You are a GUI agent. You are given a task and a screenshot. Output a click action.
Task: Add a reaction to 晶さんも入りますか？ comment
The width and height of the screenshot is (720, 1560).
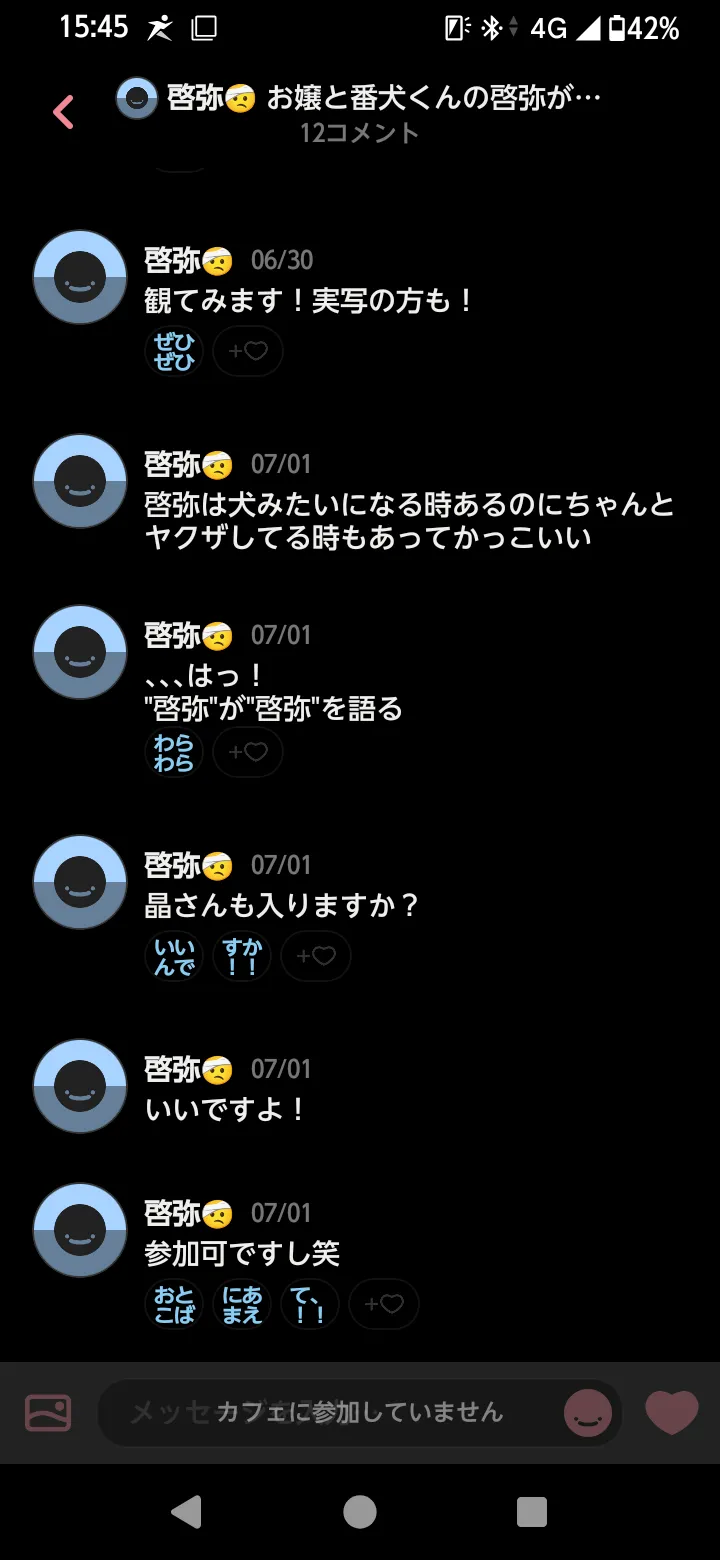[316, 956]
